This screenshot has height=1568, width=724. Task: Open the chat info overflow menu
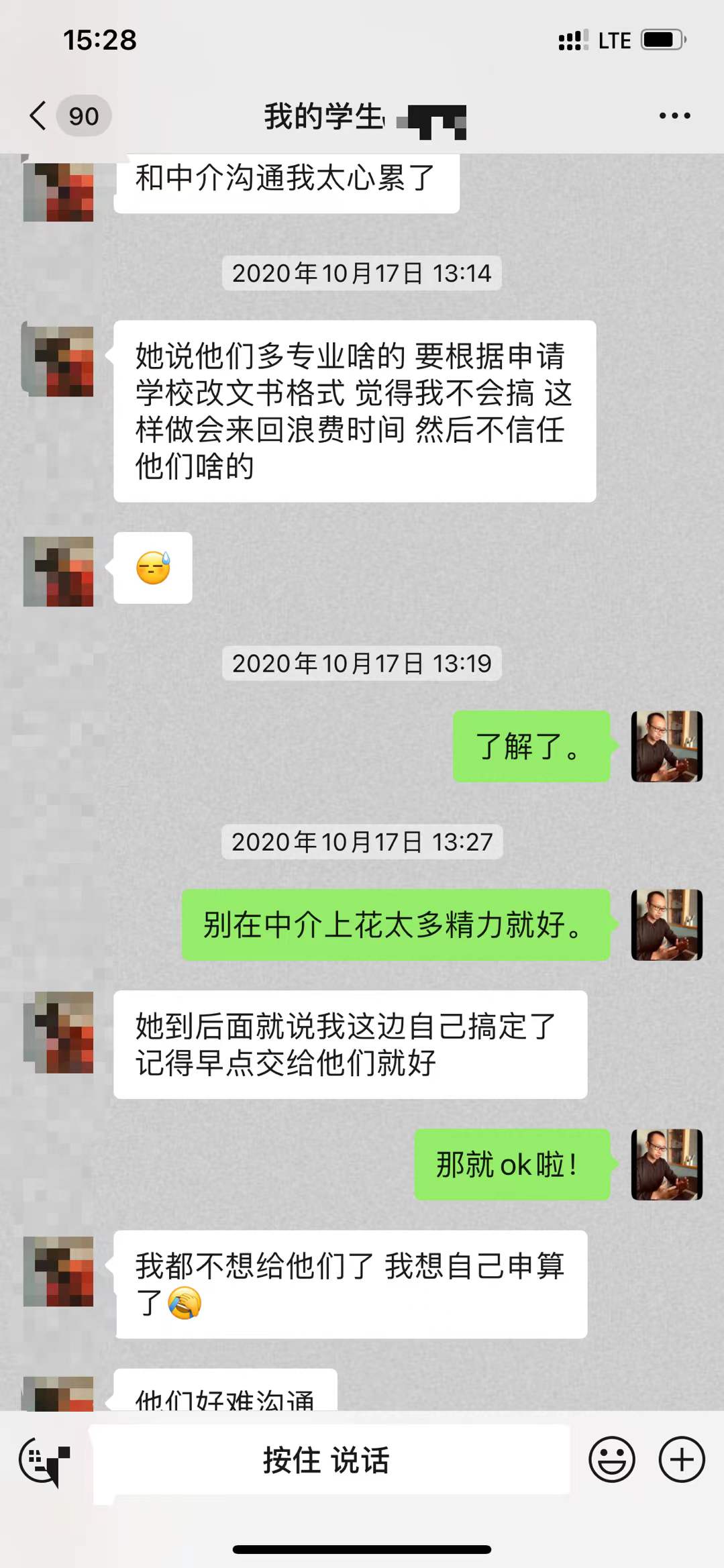click(674, 116)
